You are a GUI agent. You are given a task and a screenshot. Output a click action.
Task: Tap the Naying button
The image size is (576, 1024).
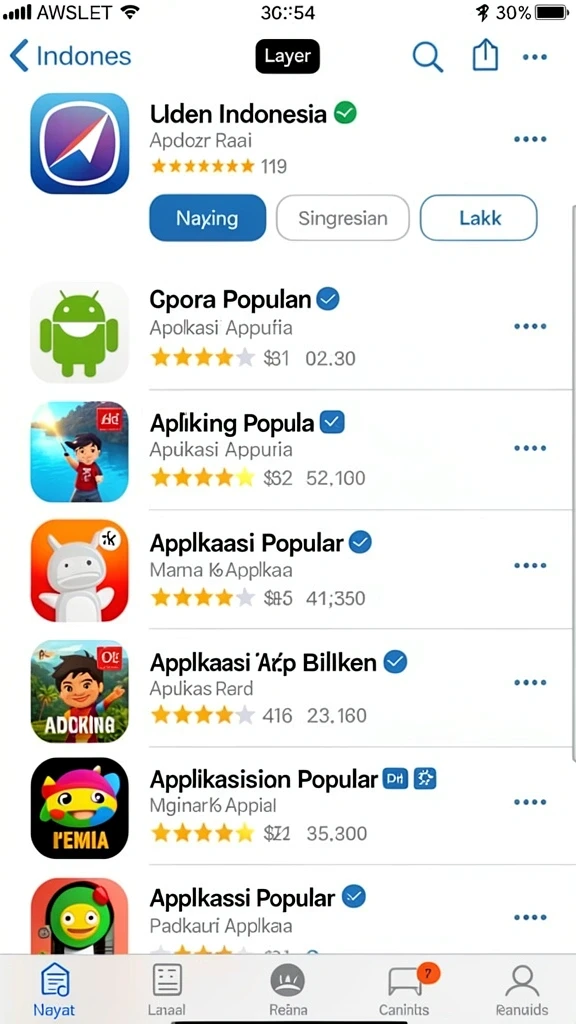pyautogui.click(x=208, y=218)
